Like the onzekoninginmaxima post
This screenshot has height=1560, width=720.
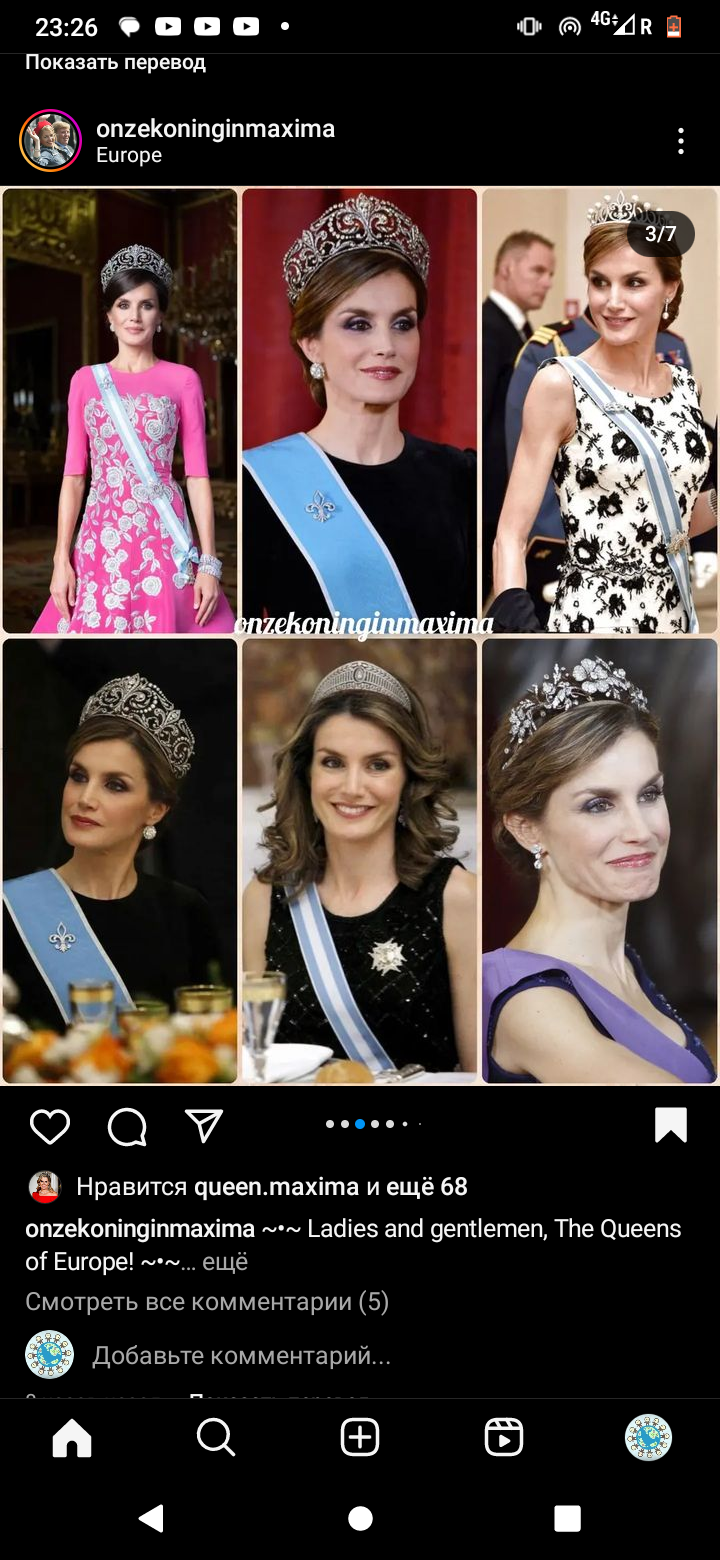pyautogui.click(x=49, y=1126)
